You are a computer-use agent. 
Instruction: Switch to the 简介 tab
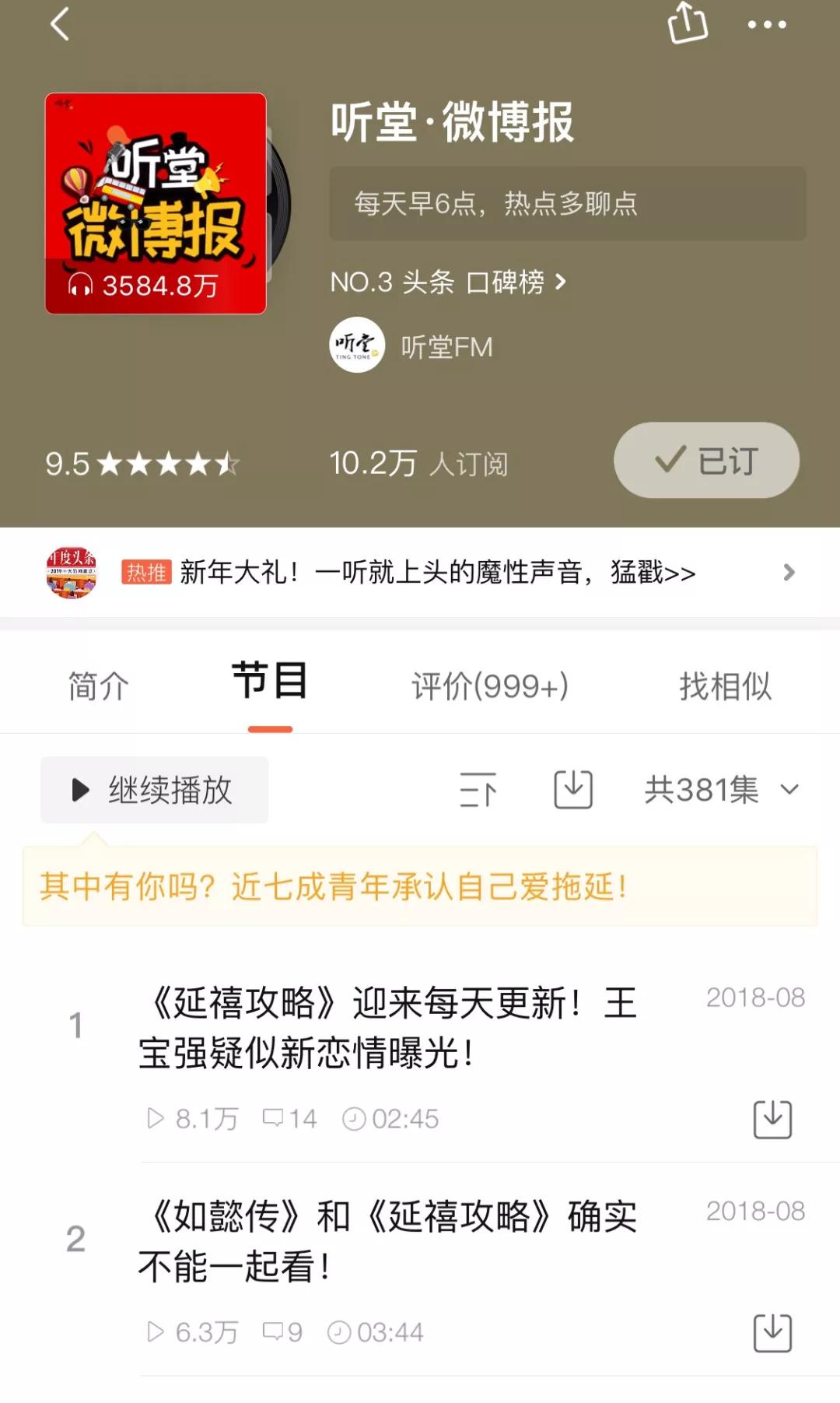point(96,686)
